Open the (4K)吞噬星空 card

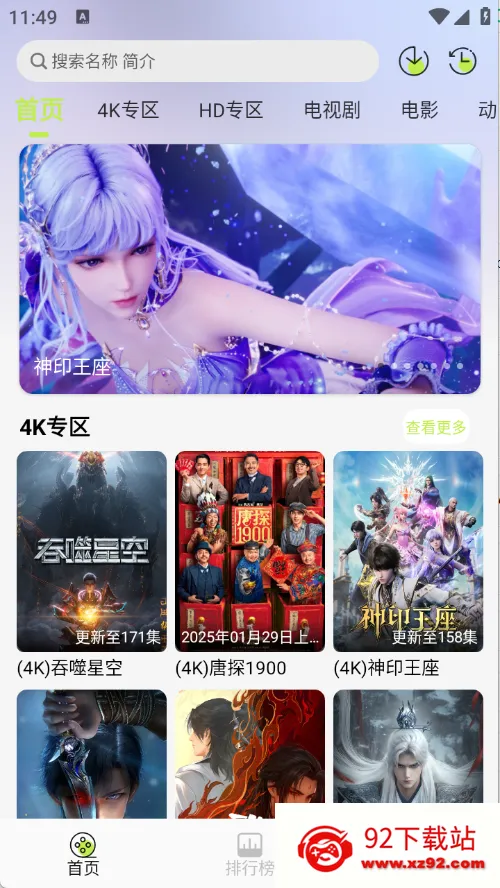coord(92,565)
